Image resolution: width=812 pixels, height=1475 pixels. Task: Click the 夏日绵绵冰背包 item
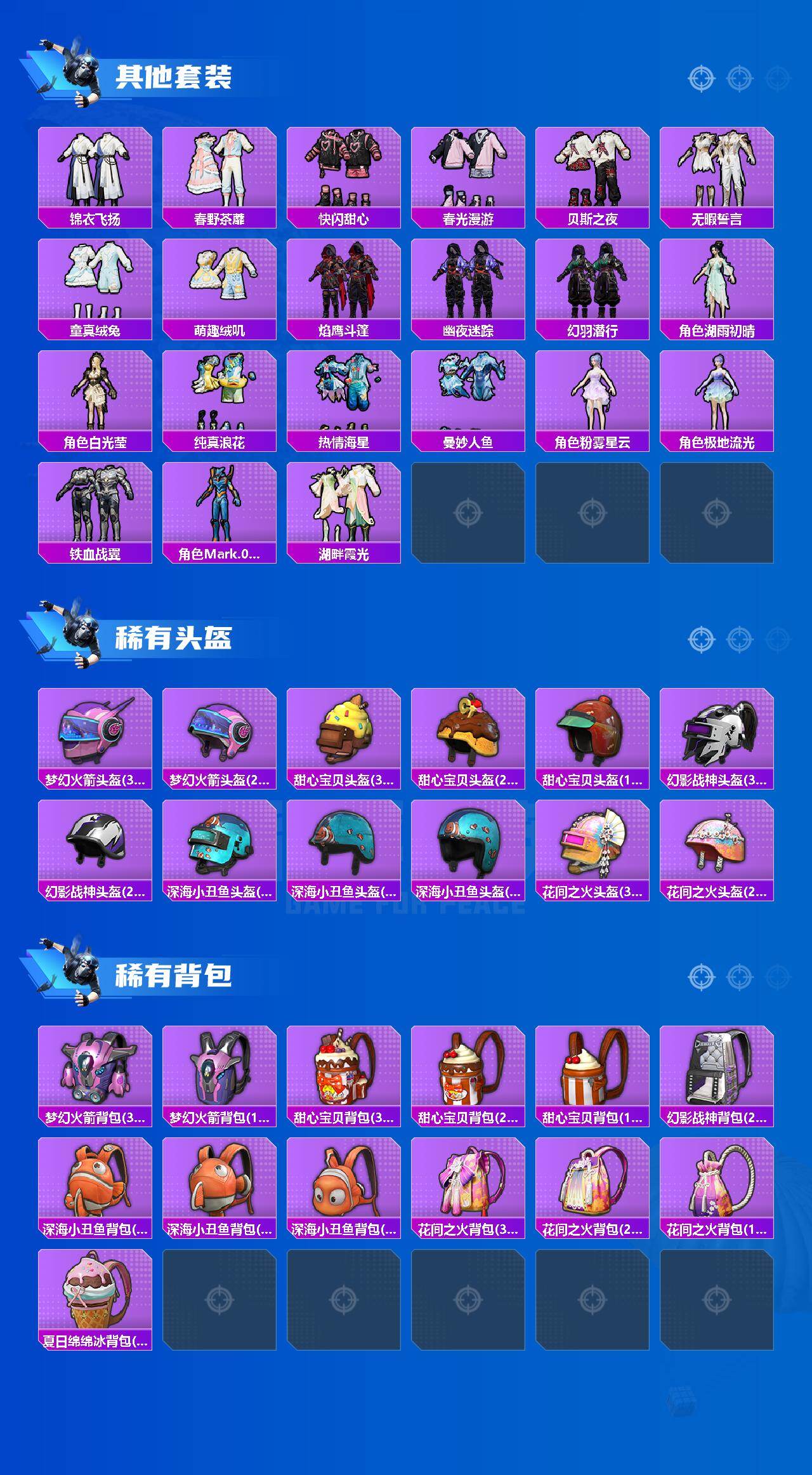click(94, 1288)
